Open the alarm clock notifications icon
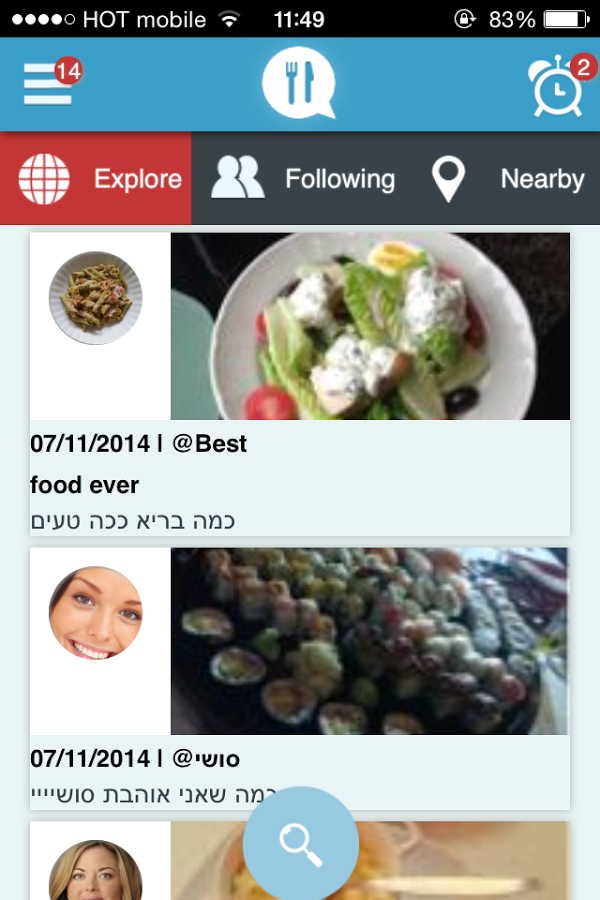This screenshot has height=900, width=600. (557, 87)
